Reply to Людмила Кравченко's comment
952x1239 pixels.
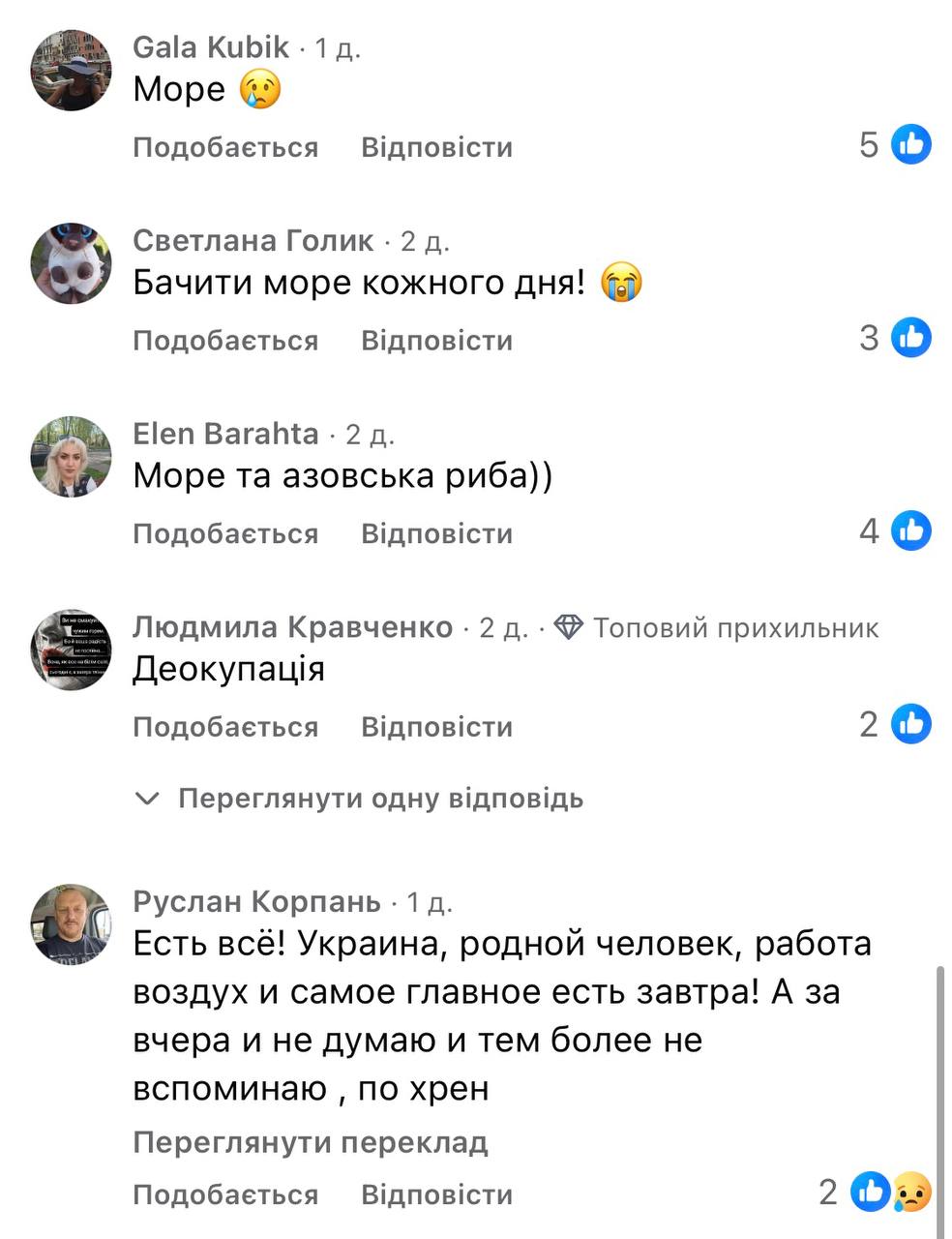(x=436, y=727)
